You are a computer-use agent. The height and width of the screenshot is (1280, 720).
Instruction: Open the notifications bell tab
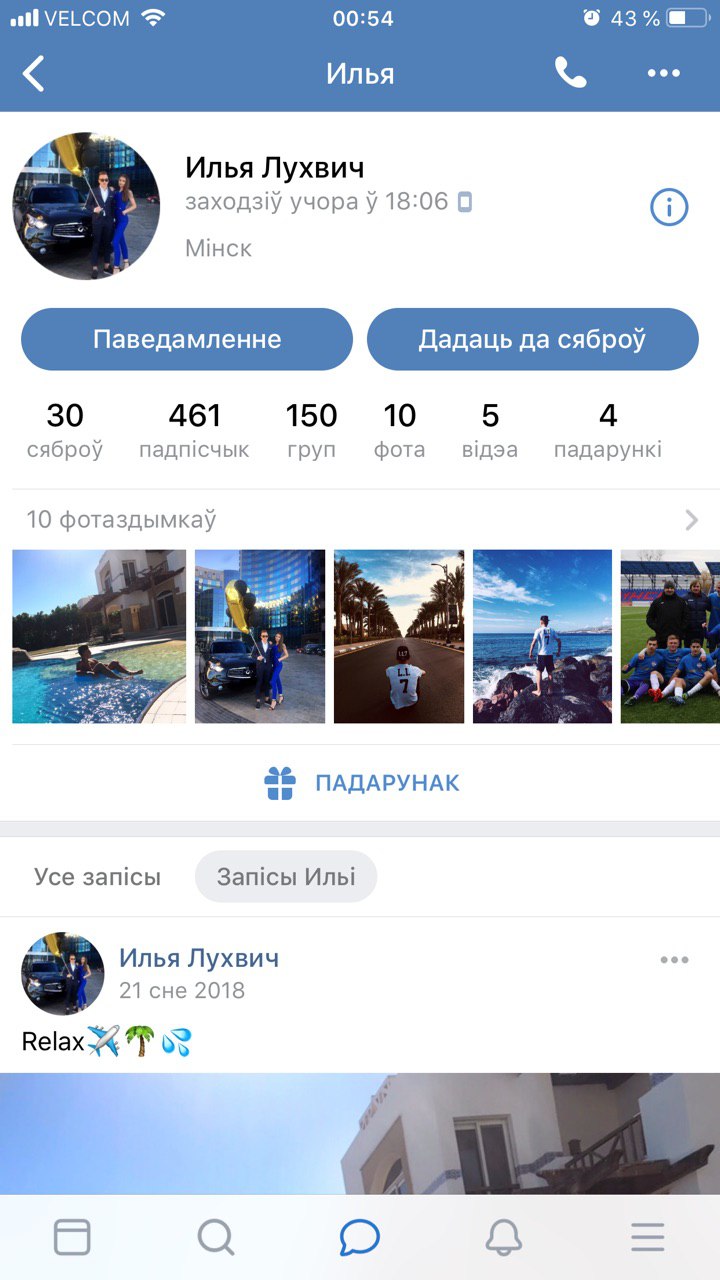tap(504, 1238)
